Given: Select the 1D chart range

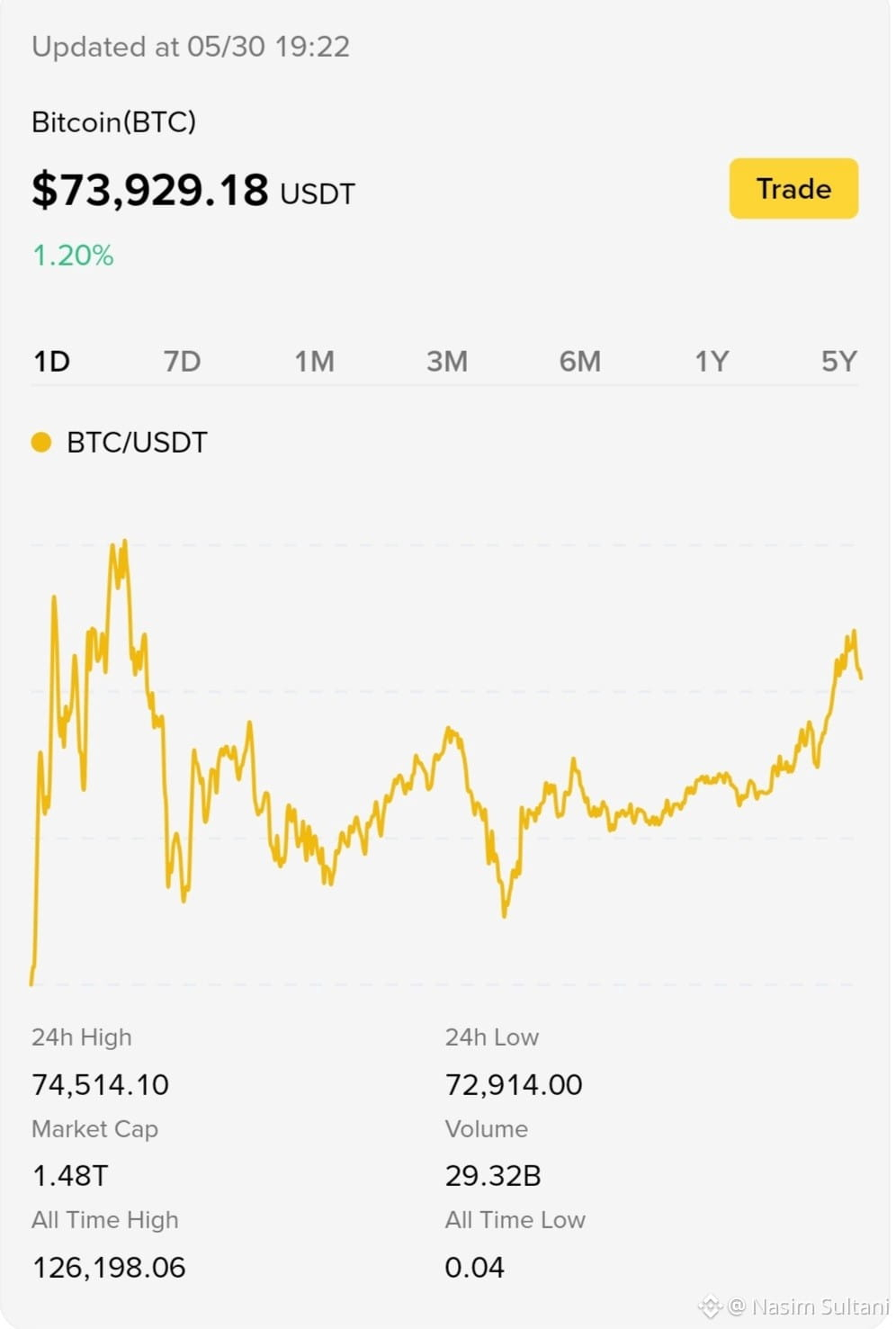Looking at the screenshot, I should click(51, 362).
